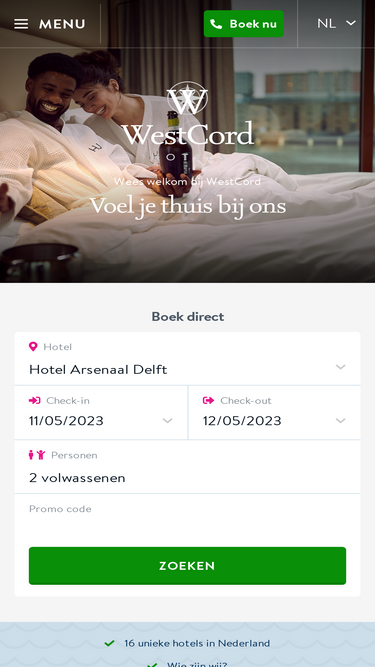
Task: Tap the green Boek nu button
Action: coord(244,24)
